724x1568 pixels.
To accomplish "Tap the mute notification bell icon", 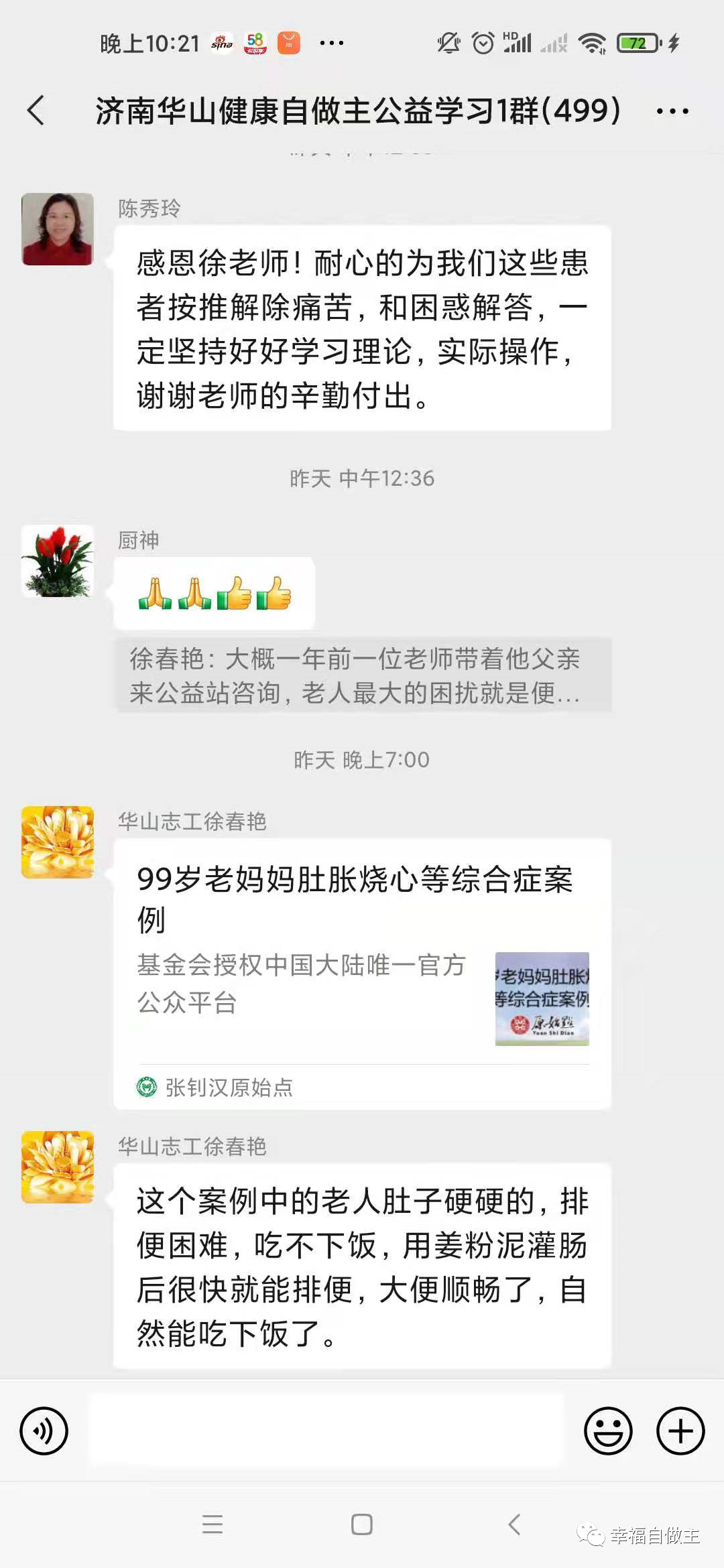I will coord(448,42).
